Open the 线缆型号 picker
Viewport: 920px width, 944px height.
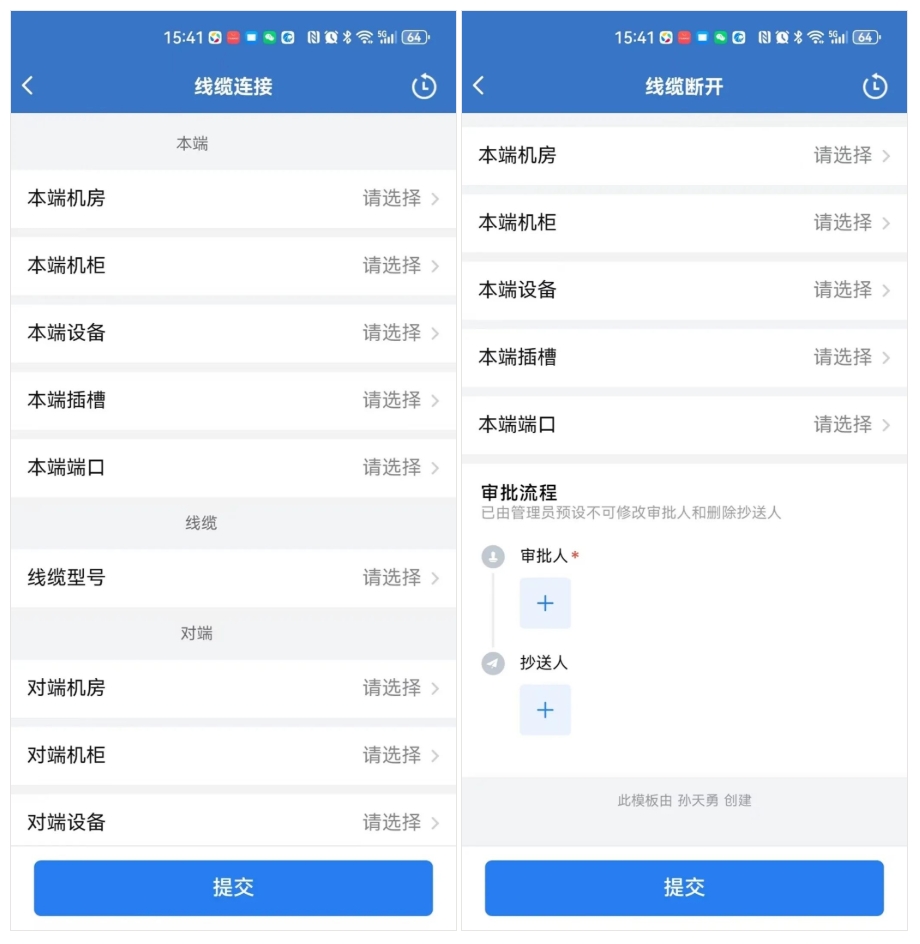[233, 577]
